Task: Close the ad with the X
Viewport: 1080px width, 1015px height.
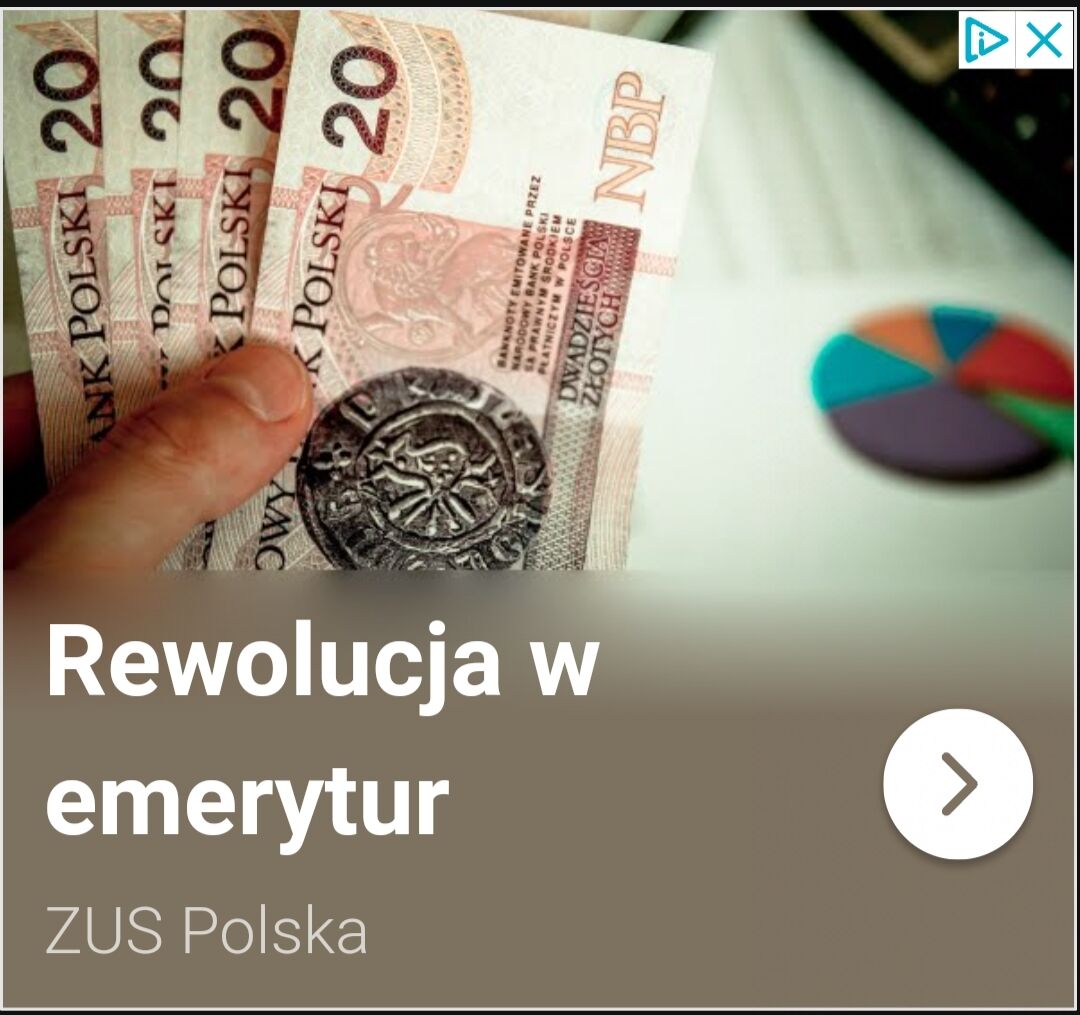Action: tap(1044, 41)
